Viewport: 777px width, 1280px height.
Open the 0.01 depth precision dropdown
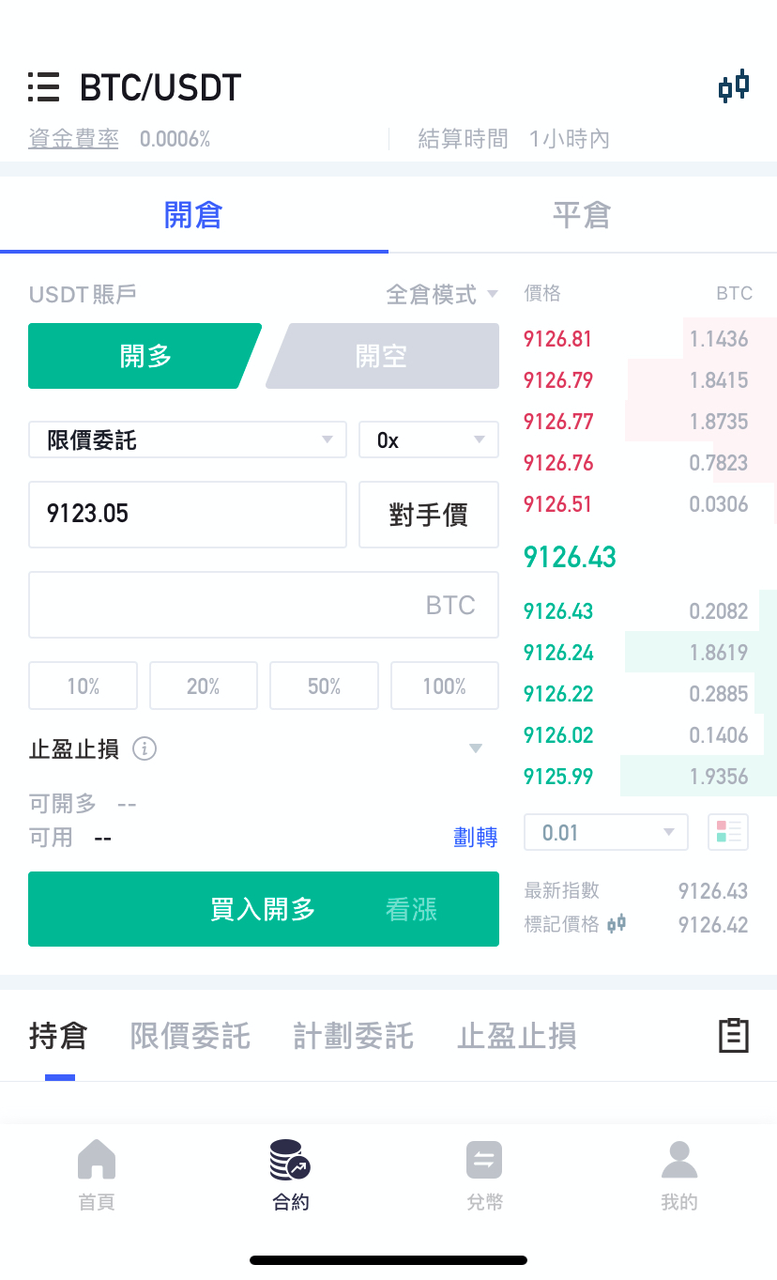605,832
